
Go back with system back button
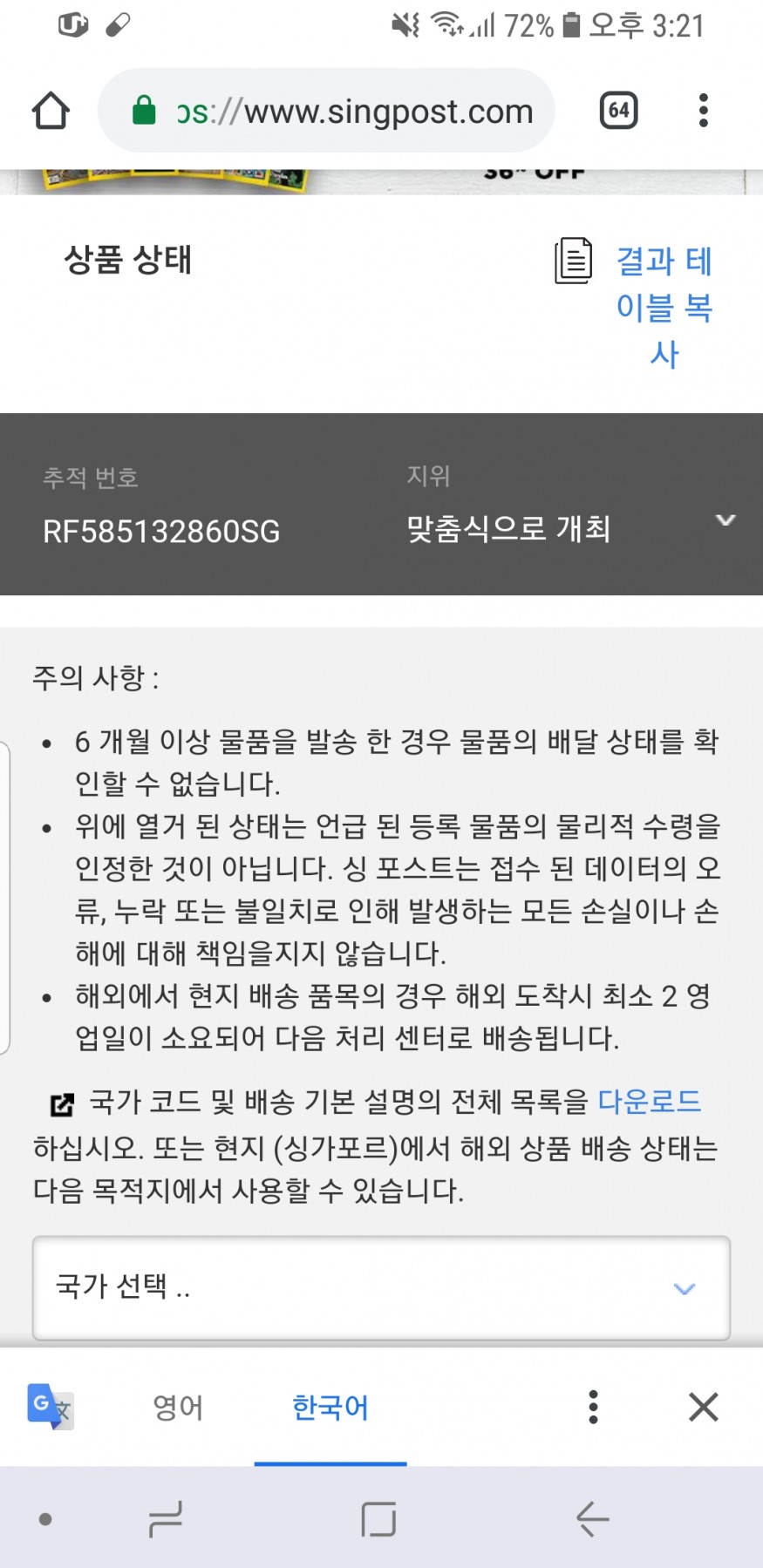click(592, 1519)
